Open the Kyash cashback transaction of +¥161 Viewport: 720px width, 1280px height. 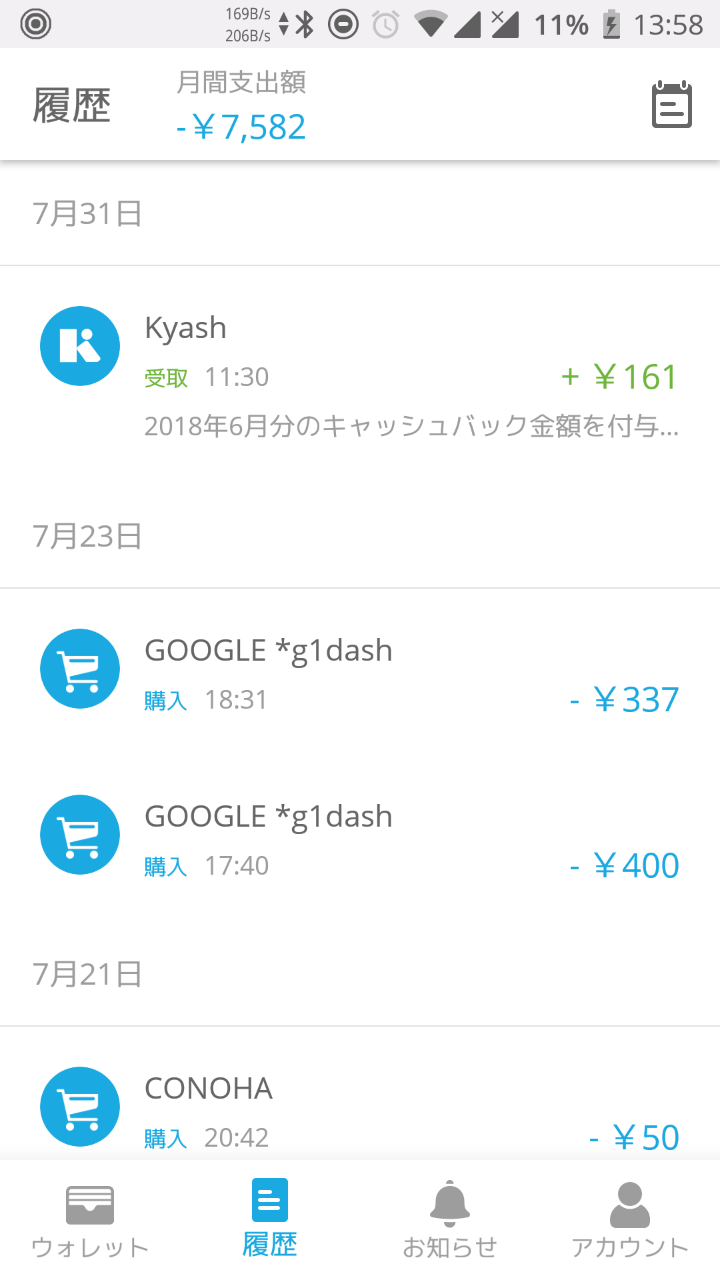[x=360, y=376]
